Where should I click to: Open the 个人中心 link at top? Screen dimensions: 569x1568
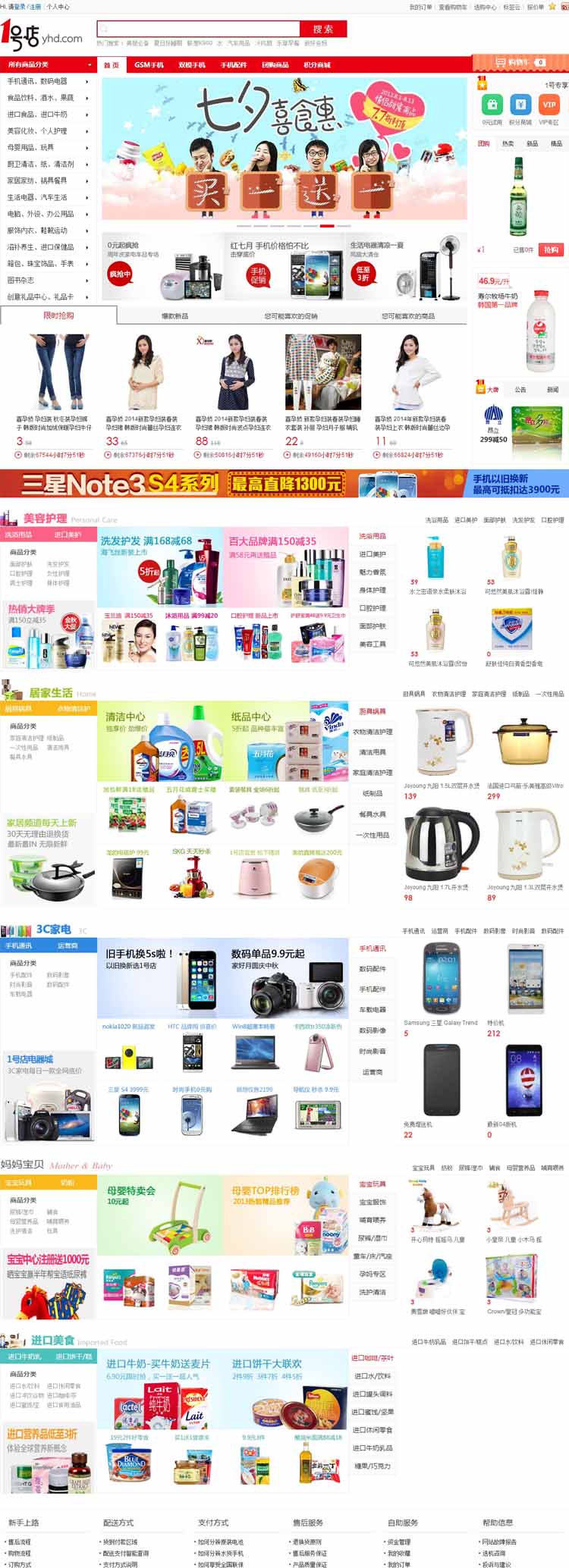point(58,7)
